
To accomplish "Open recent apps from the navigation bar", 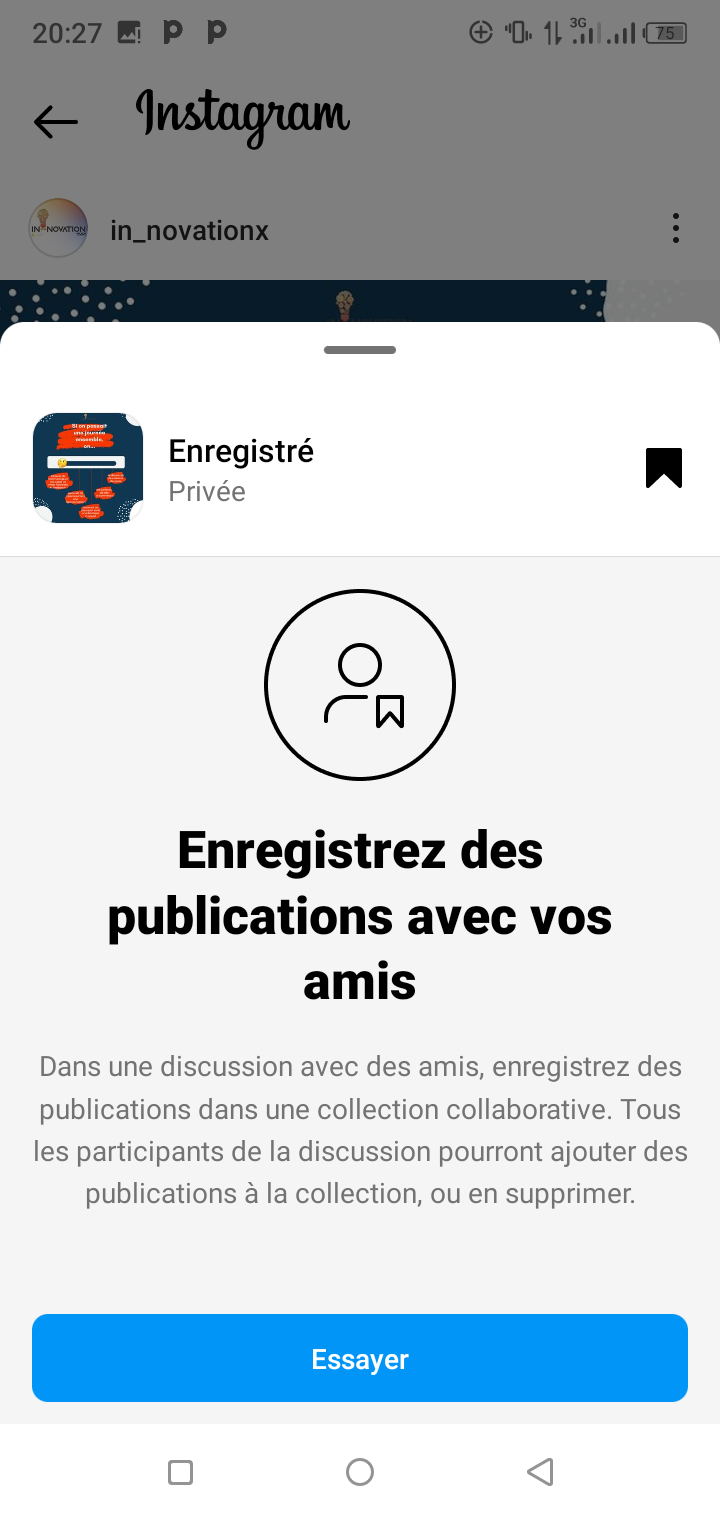I will 181,1472.
